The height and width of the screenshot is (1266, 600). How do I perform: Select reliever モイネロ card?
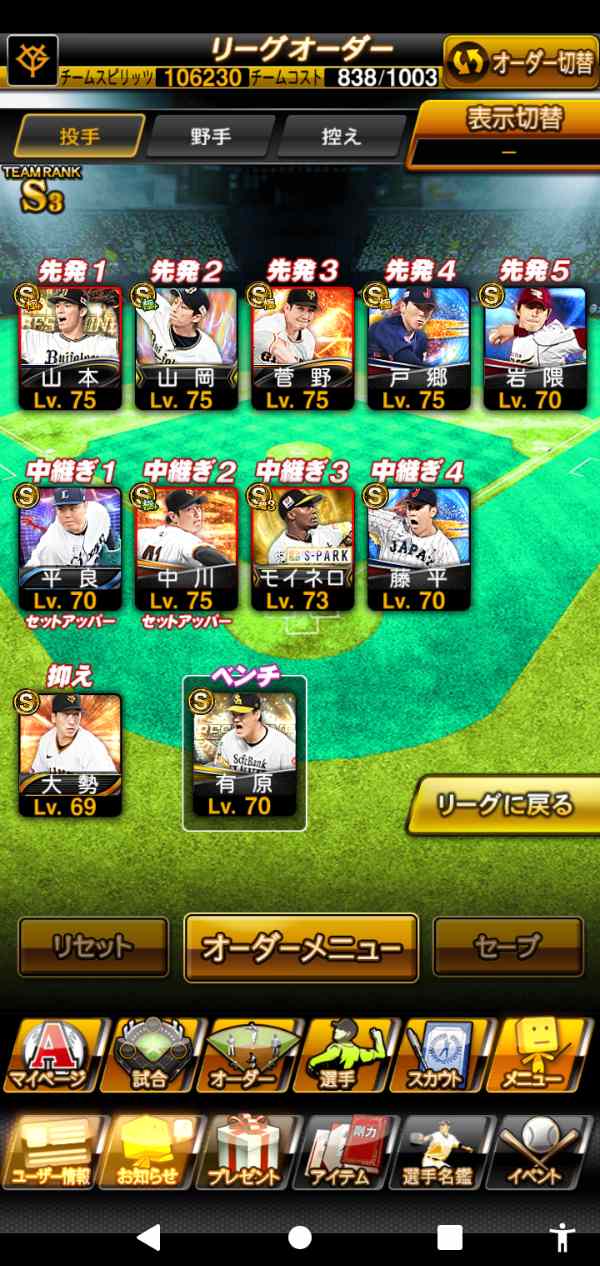[302, 547]
